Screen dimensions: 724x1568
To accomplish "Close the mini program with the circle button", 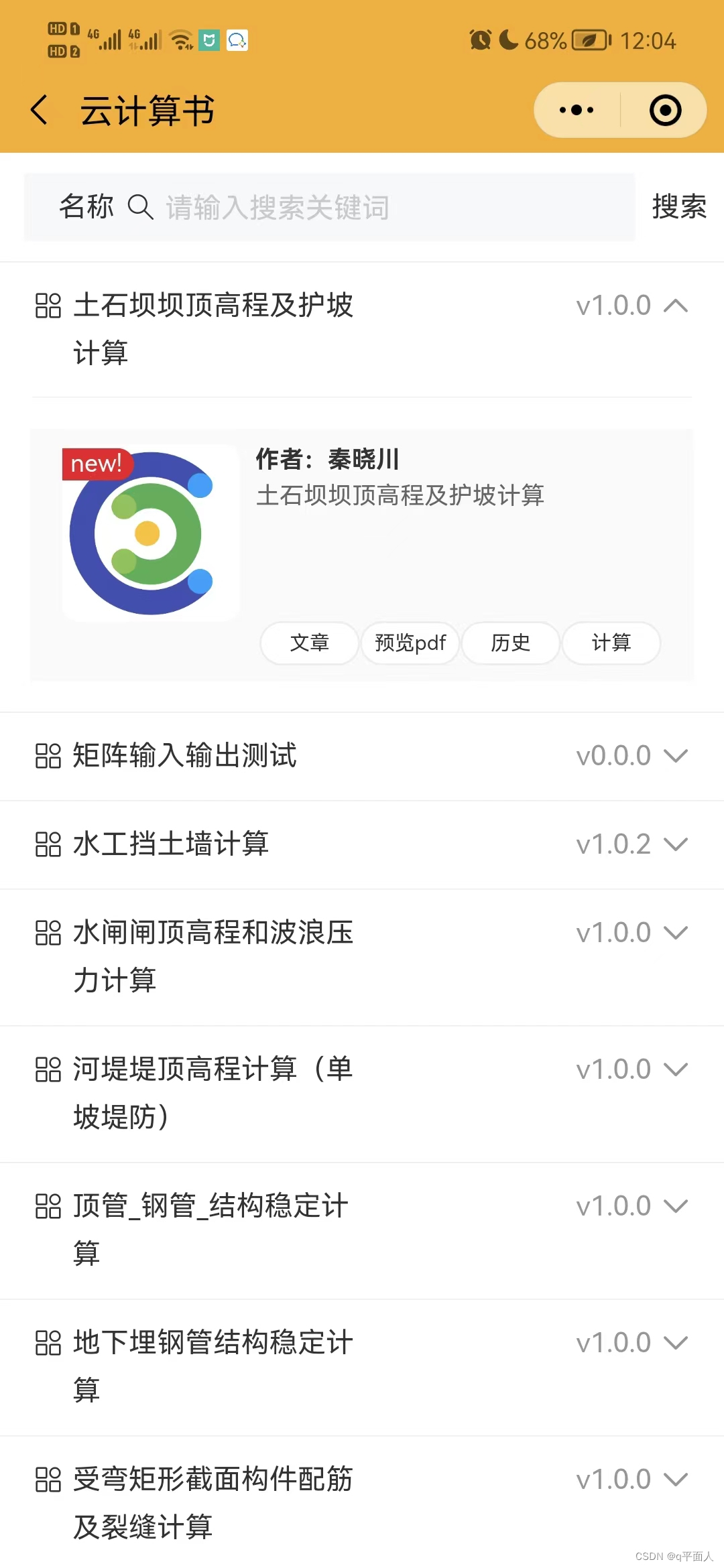I will 665,110.
